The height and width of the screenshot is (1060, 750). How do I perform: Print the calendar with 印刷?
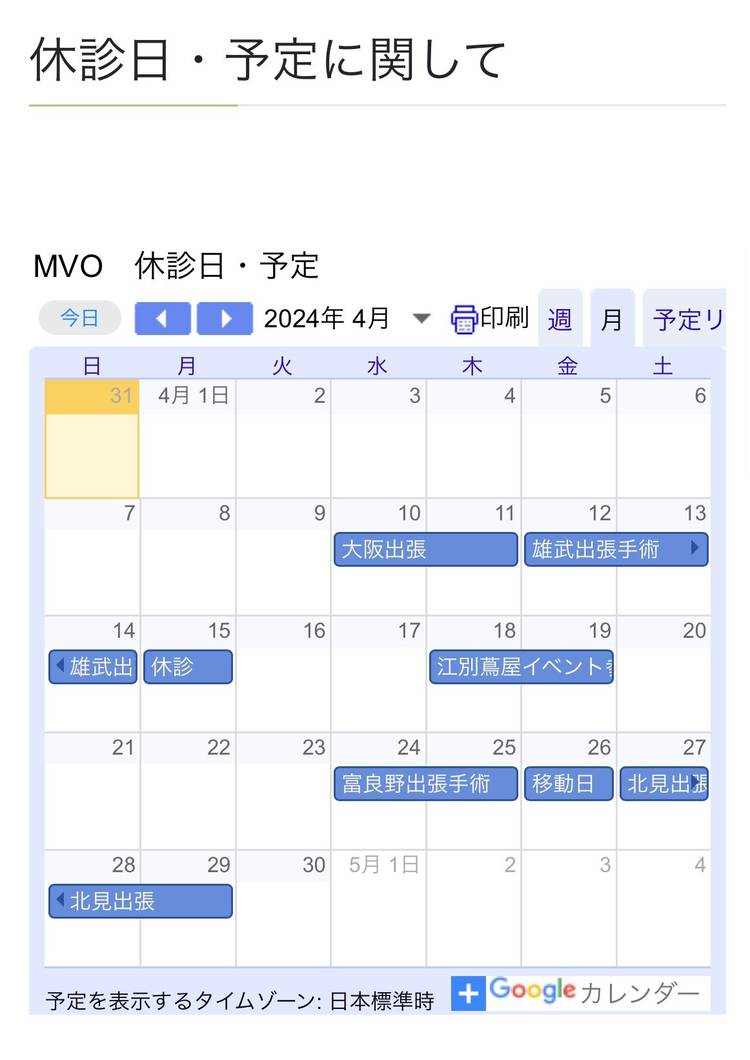[x=490, y=318]
